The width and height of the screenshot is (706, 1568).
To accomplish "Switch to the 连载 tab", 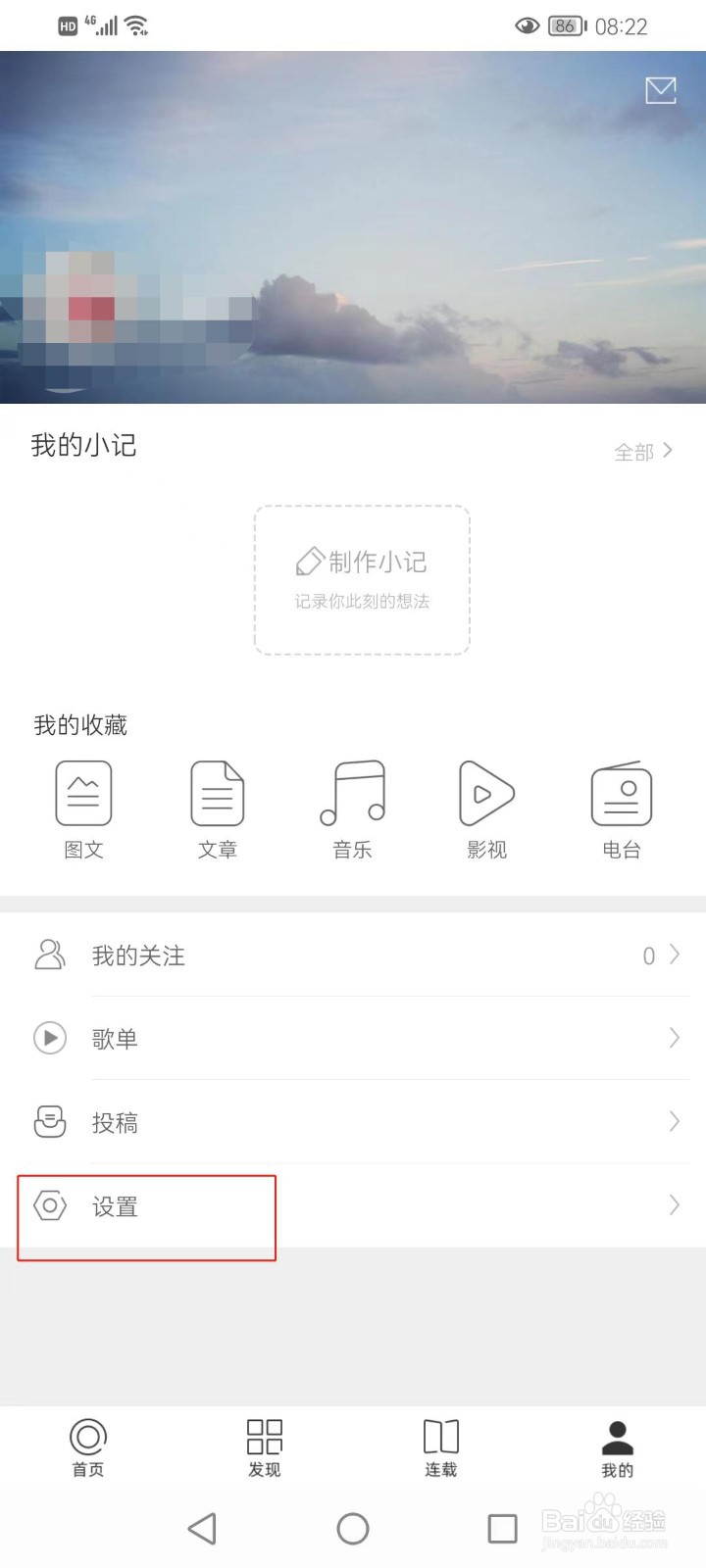I will [x=441, y=1447].
